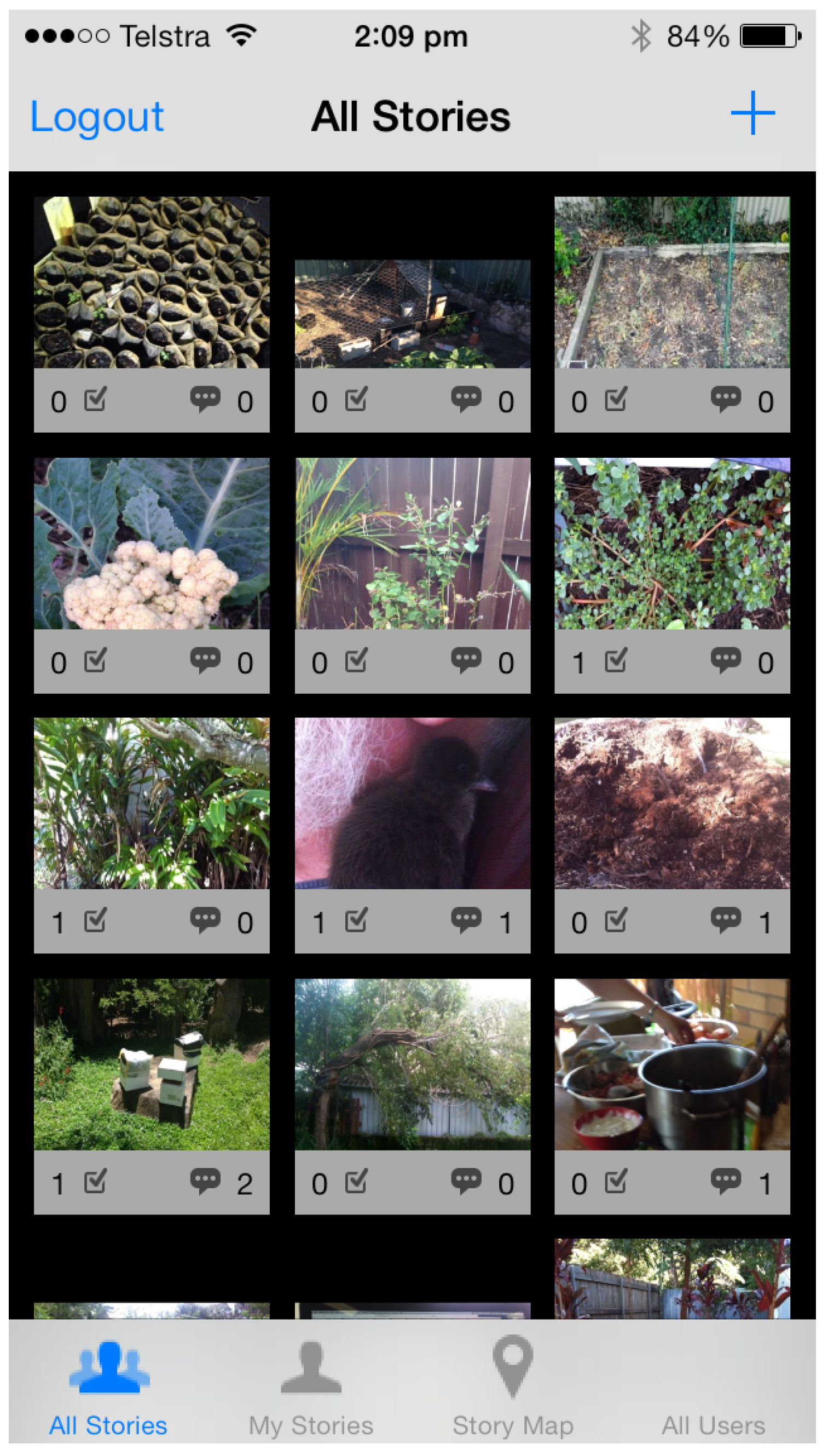Screen dimensions: 828x1456
Task: Open the beehive boxes story photo
Action: [151, 1064]
